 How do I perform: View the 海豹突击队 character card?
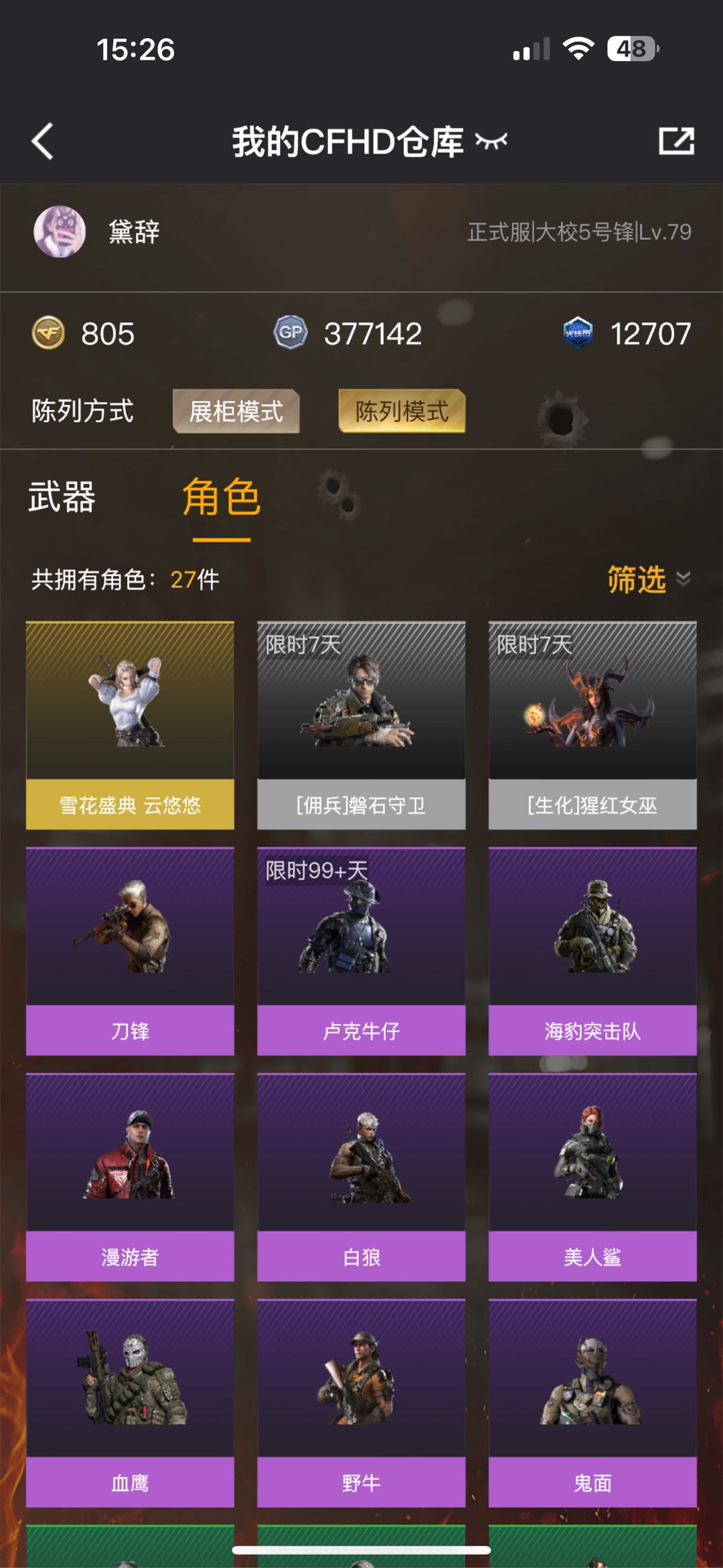[592, 951]
